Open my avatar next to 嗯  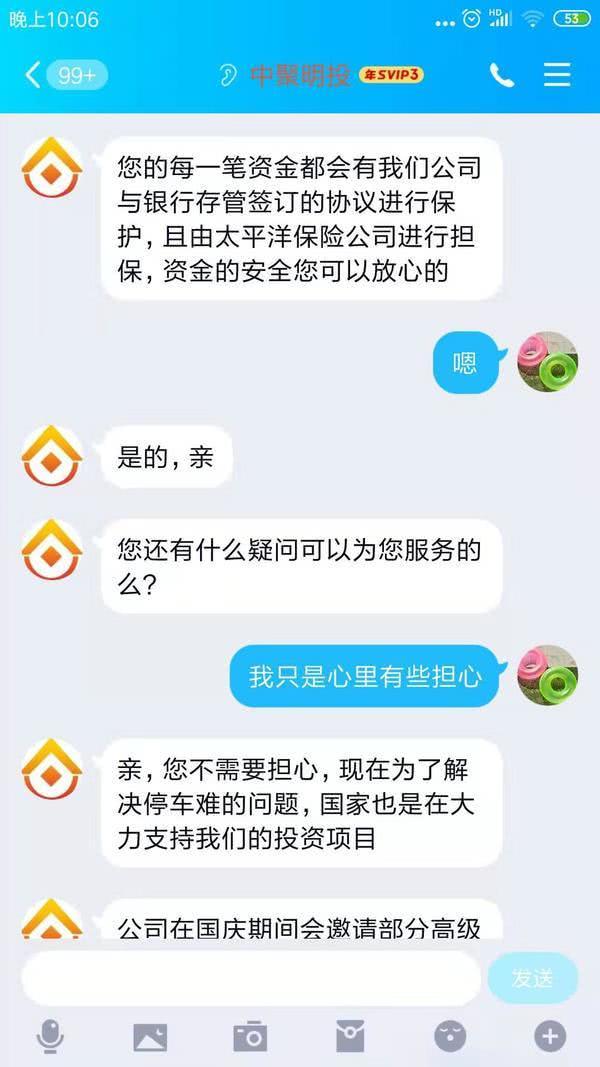point(547,362)
